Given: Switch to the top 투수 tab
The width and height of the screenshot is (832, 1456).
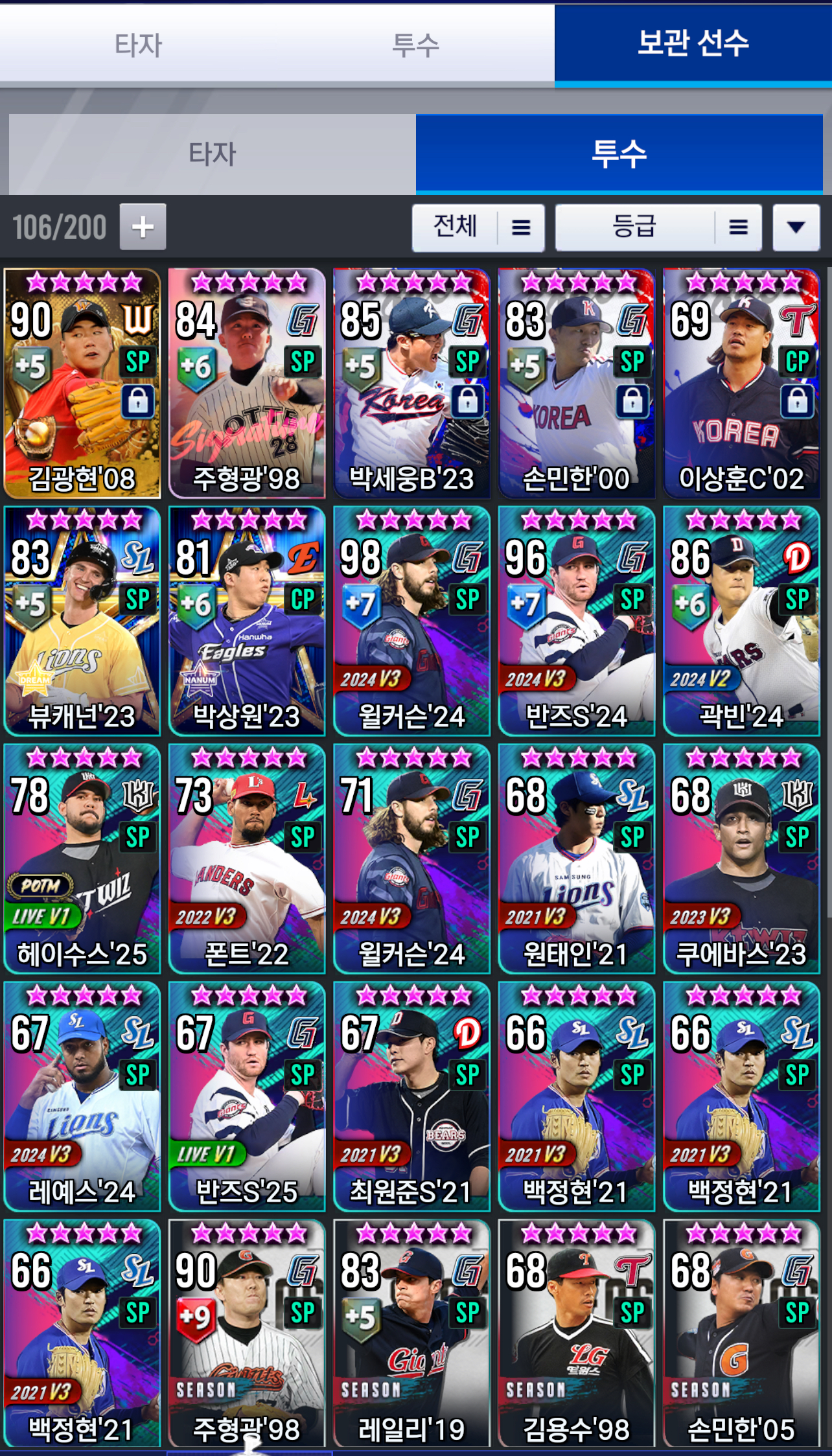Looking at the screenshot, I should (x=415, y=45).
